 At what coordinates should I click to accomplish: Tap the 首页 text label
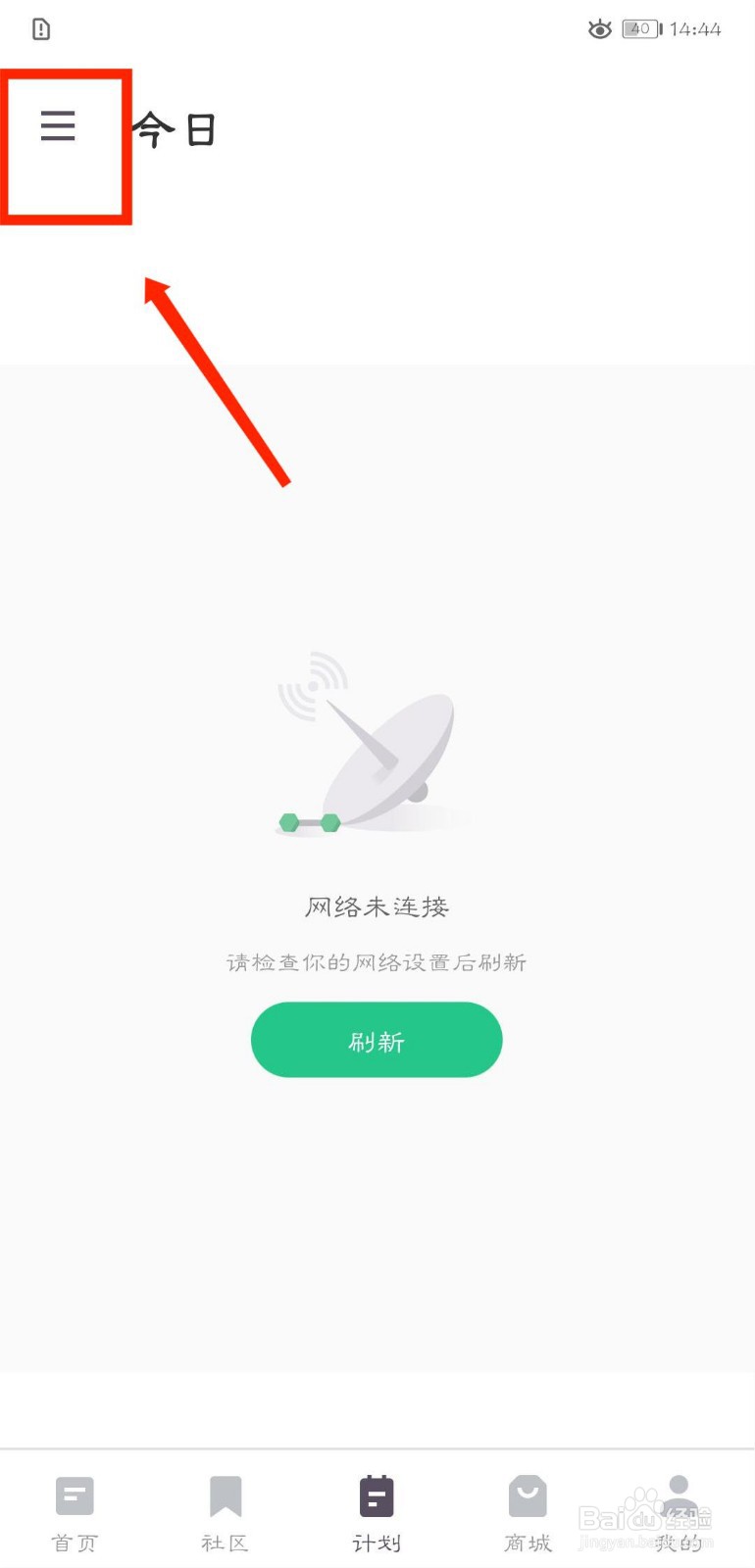coord(75,1542)
